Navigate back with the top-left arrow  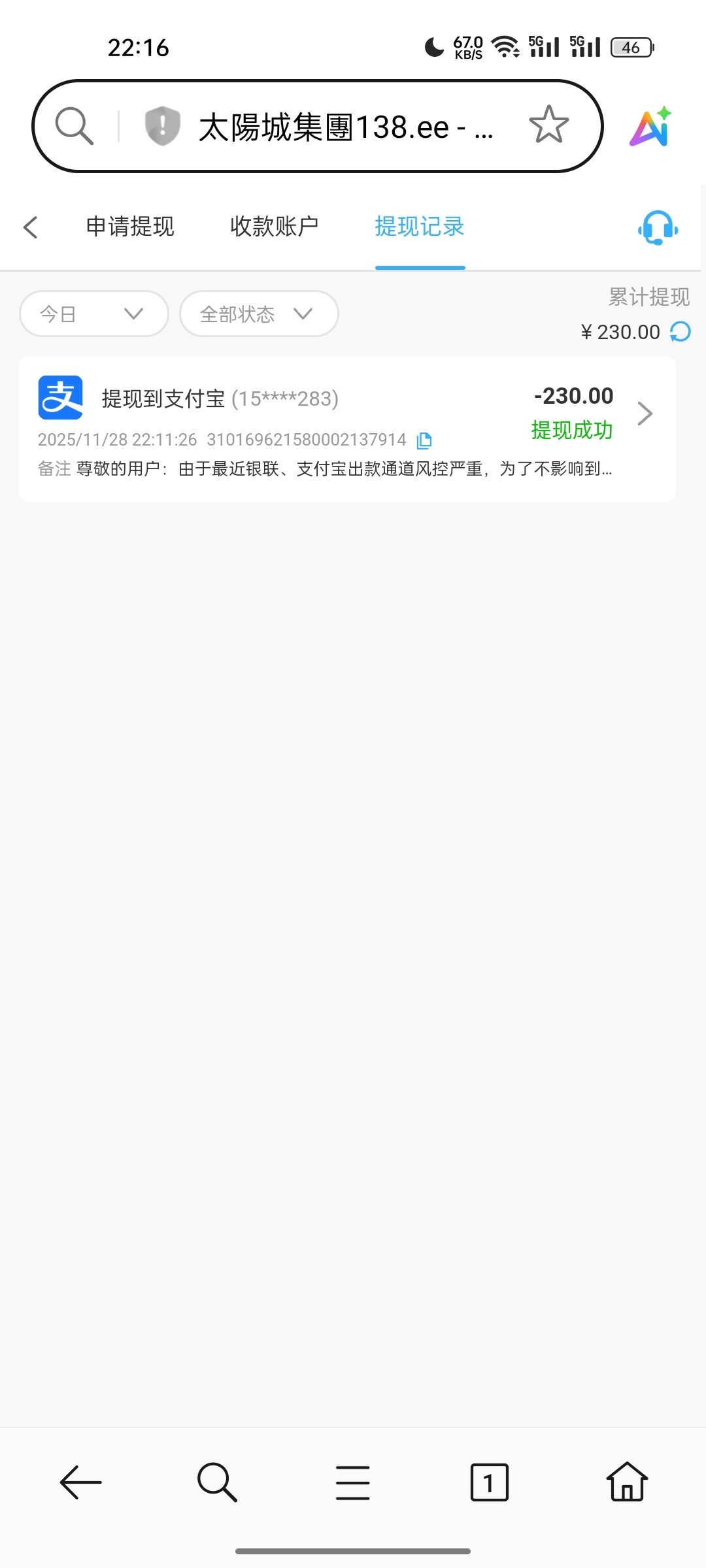point(30,227)
